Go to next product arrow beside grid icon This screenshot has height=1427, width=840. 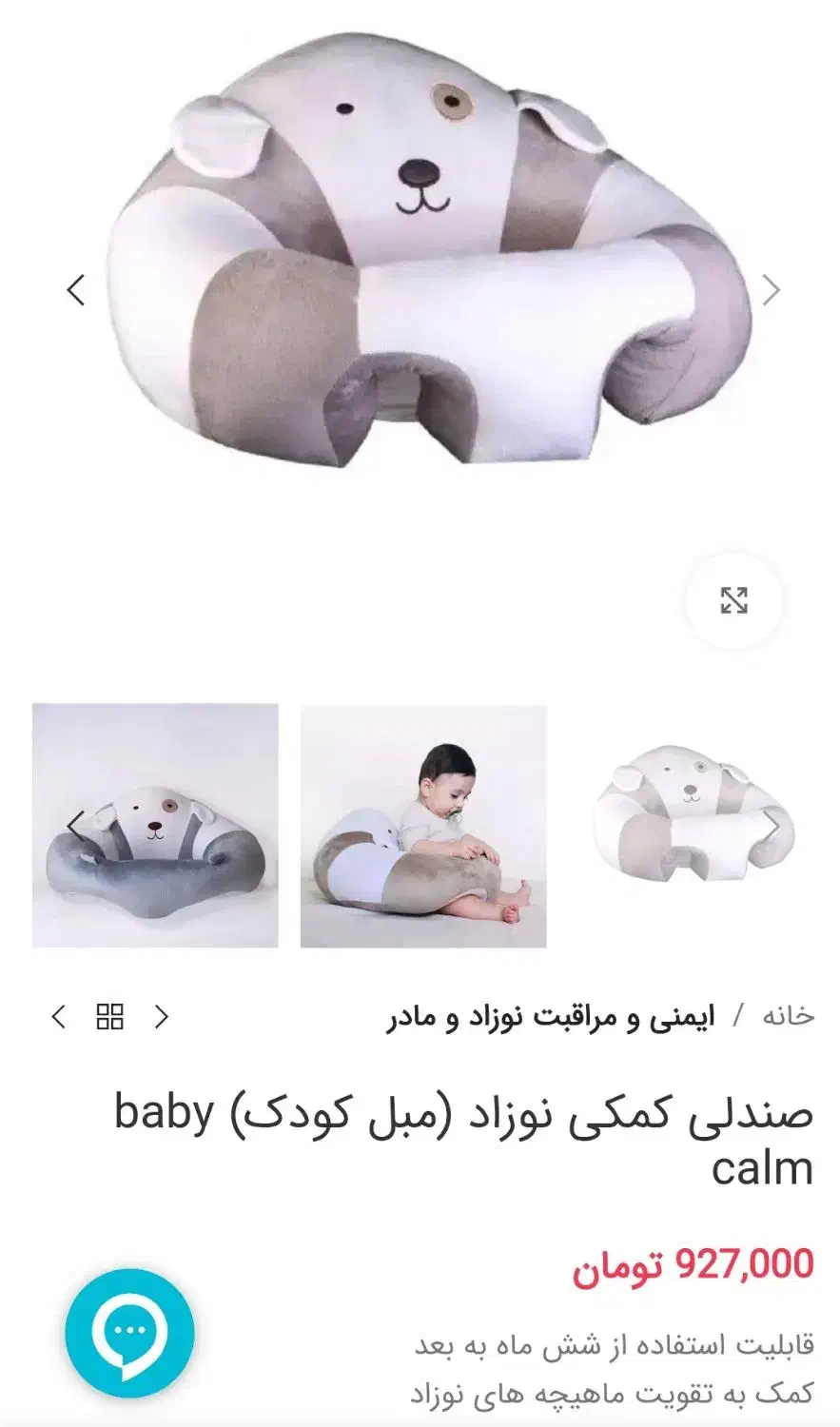(x=162, y=1017)
